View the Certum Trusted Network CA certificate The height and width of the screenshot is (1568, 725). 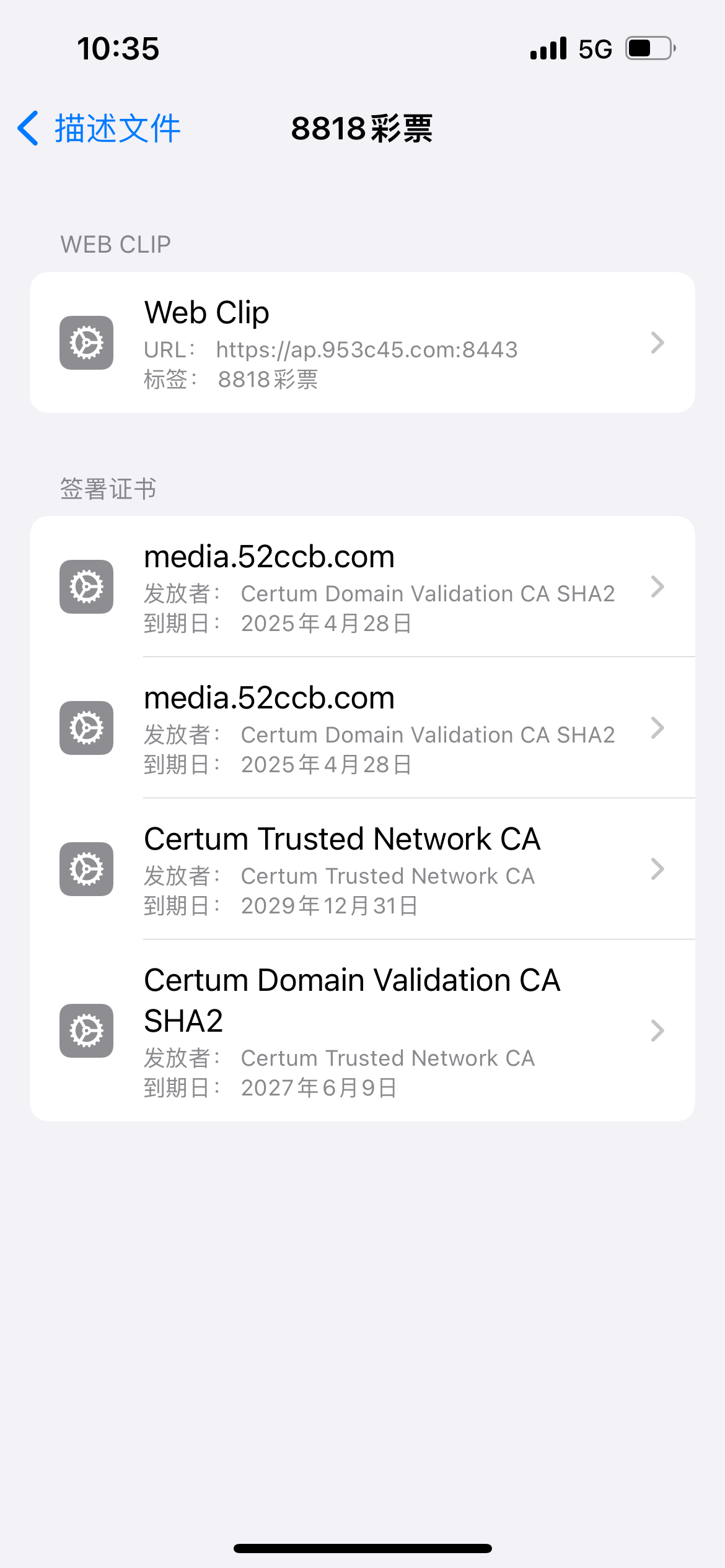(362, 869)
